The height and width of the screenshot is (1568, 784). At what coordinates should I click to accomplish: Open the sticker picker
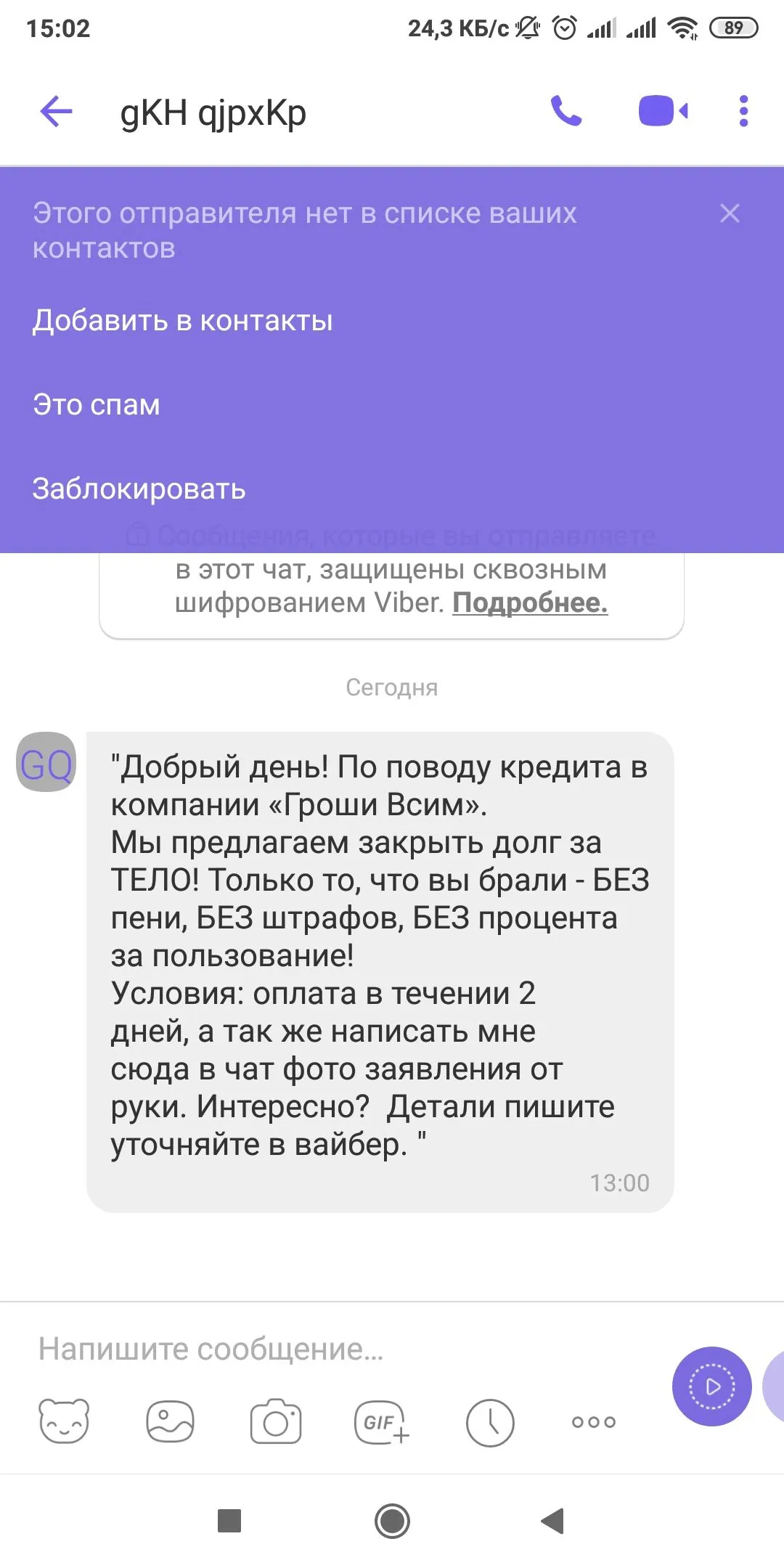(x=65, y=1421)
